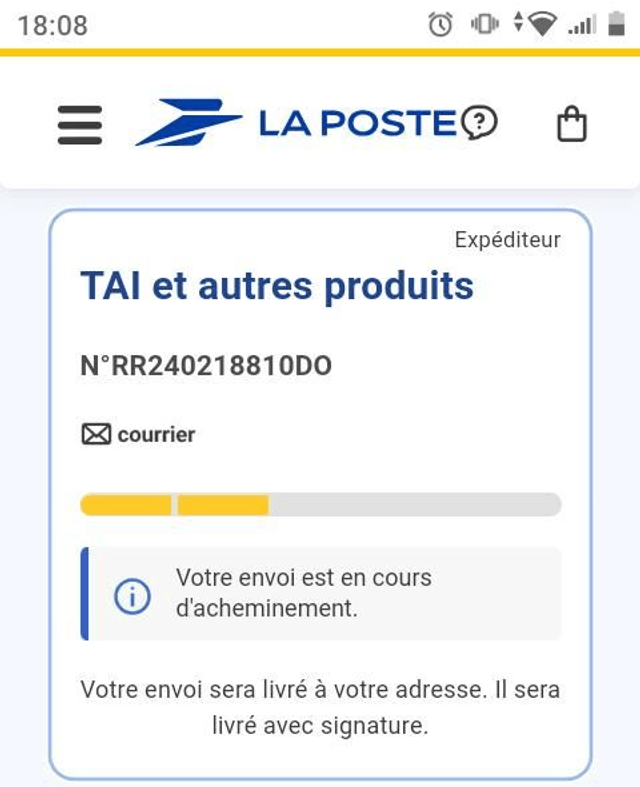Open the help chat bubble icon

(x=480, y=123)
